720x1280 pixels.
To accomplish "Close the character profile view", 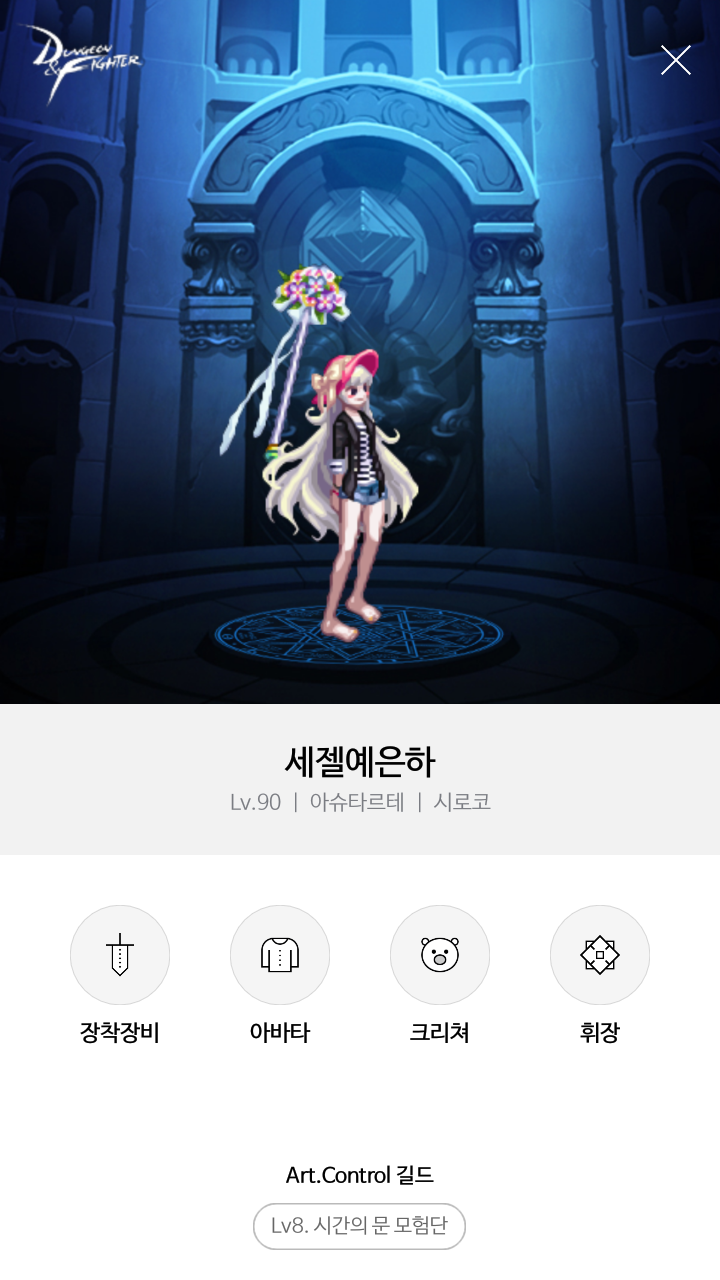I will (676, 61).
